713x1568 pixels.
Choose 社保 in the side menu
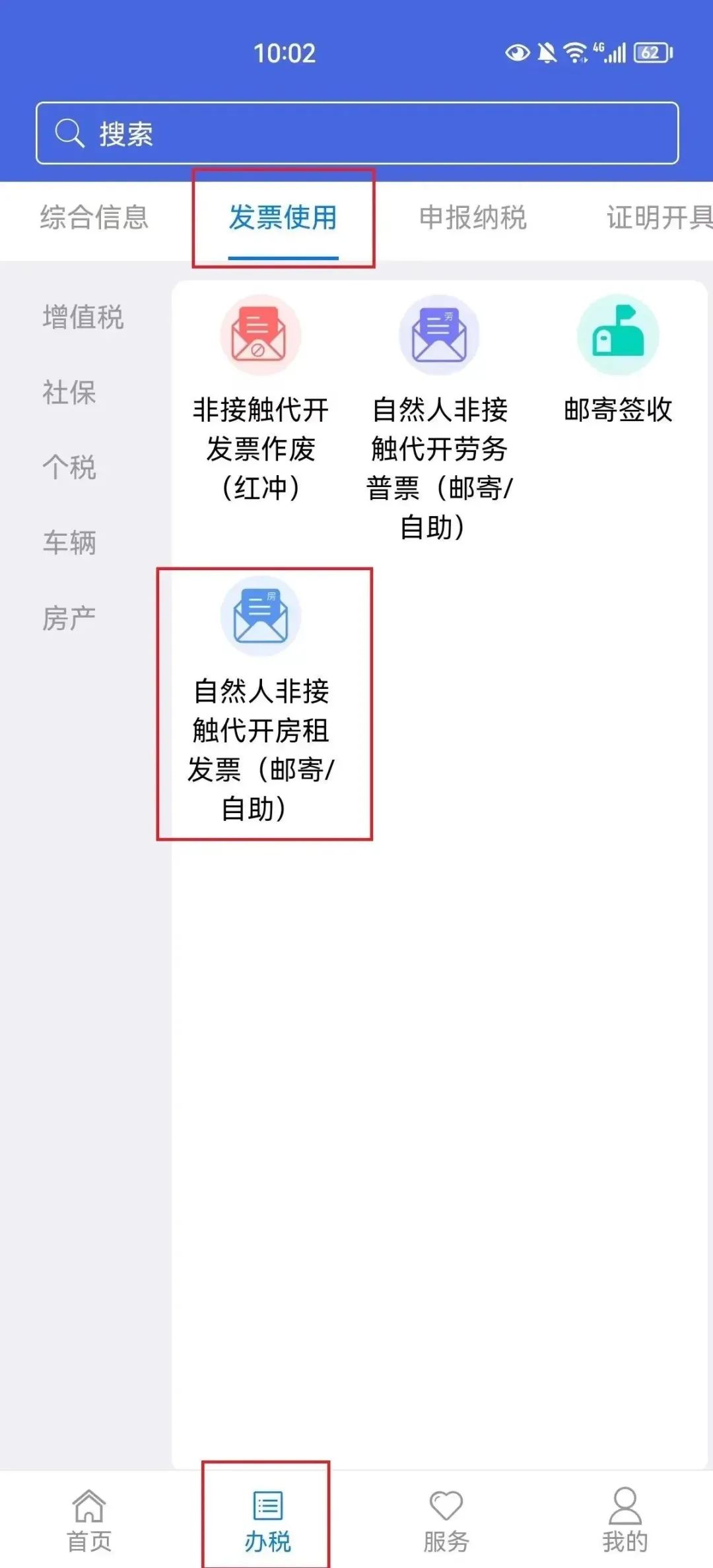coord(69,393)
